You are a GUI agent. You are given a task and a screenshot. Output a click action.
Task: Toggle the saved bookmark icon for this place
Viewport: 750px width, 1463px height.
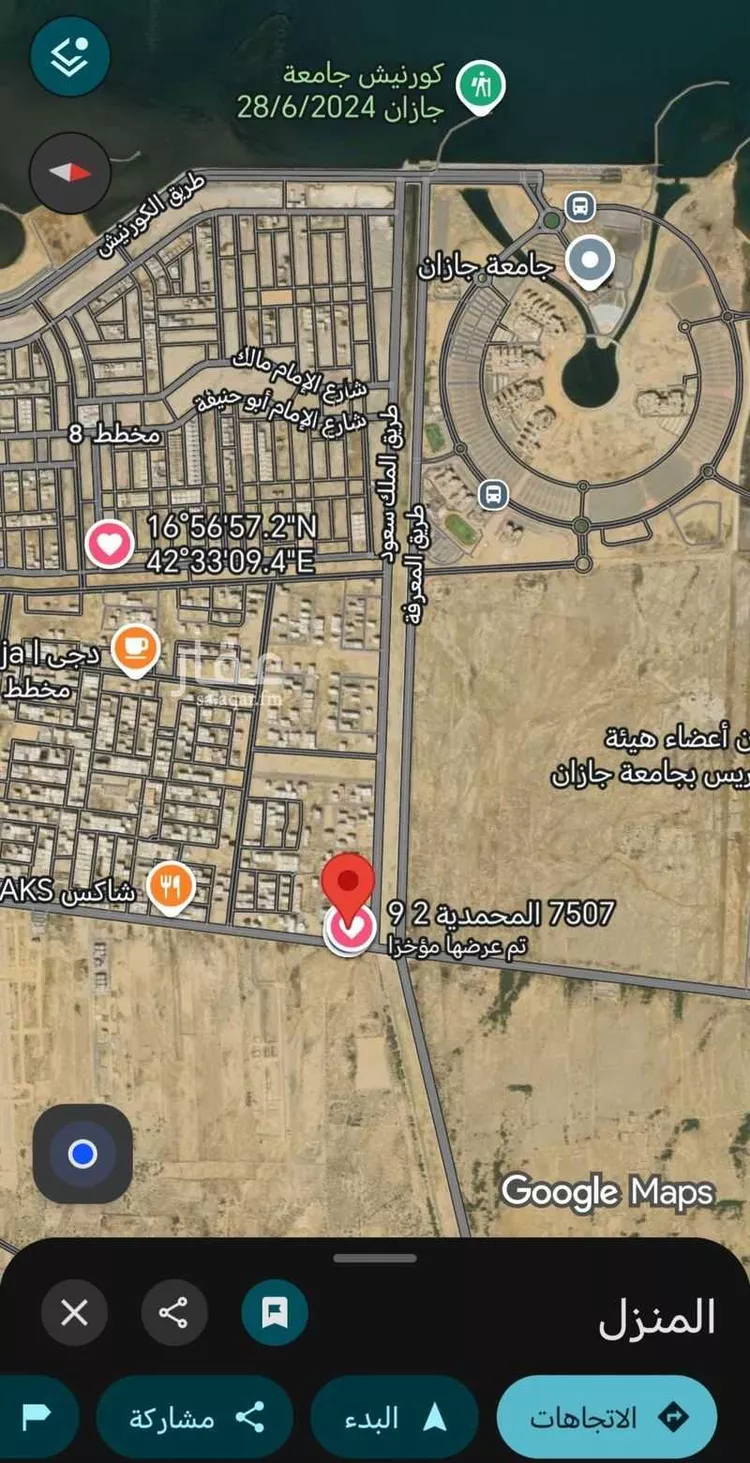click(x=274, y=1312)
